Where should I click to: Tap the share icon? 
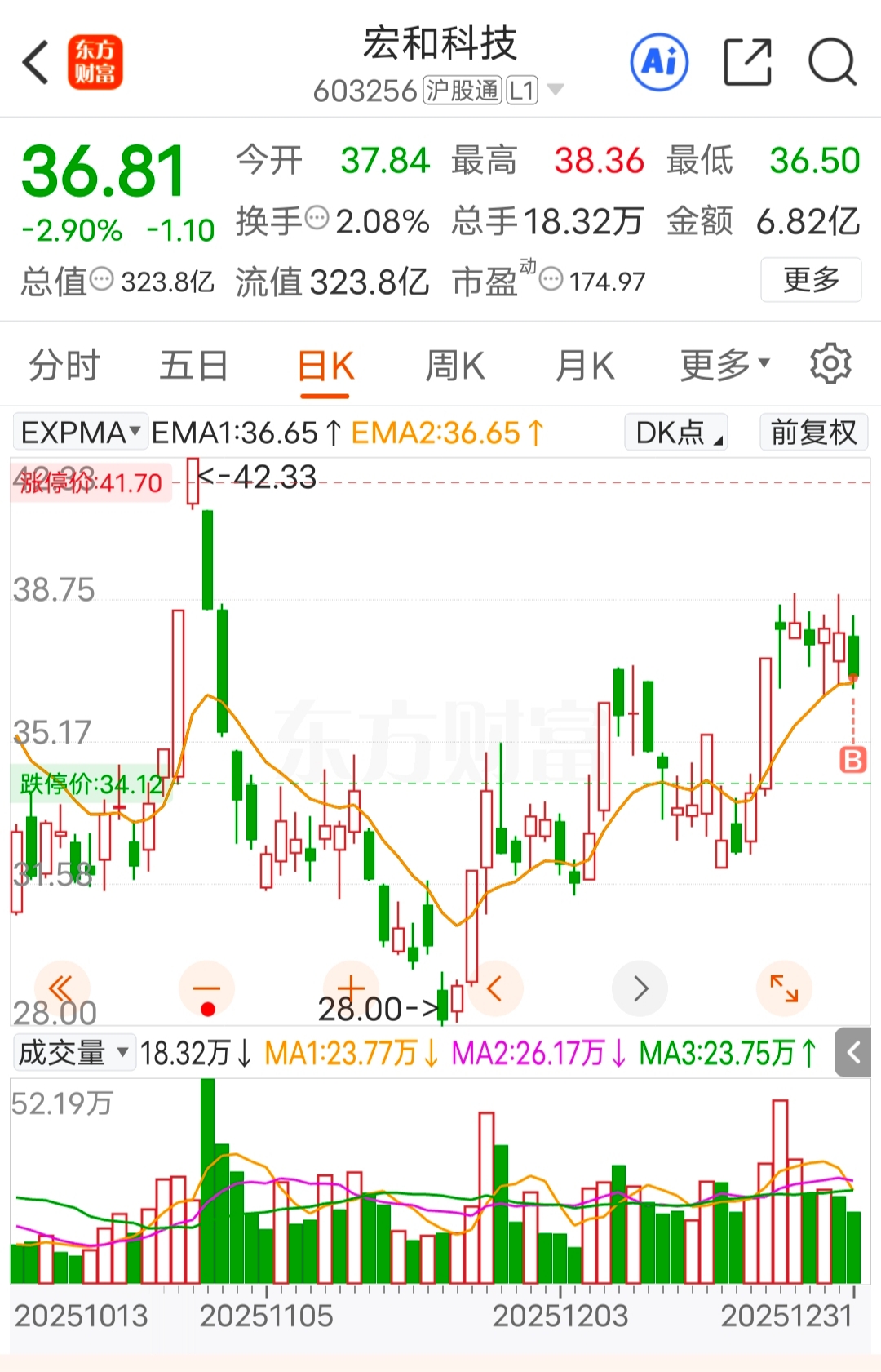[748, 61]
